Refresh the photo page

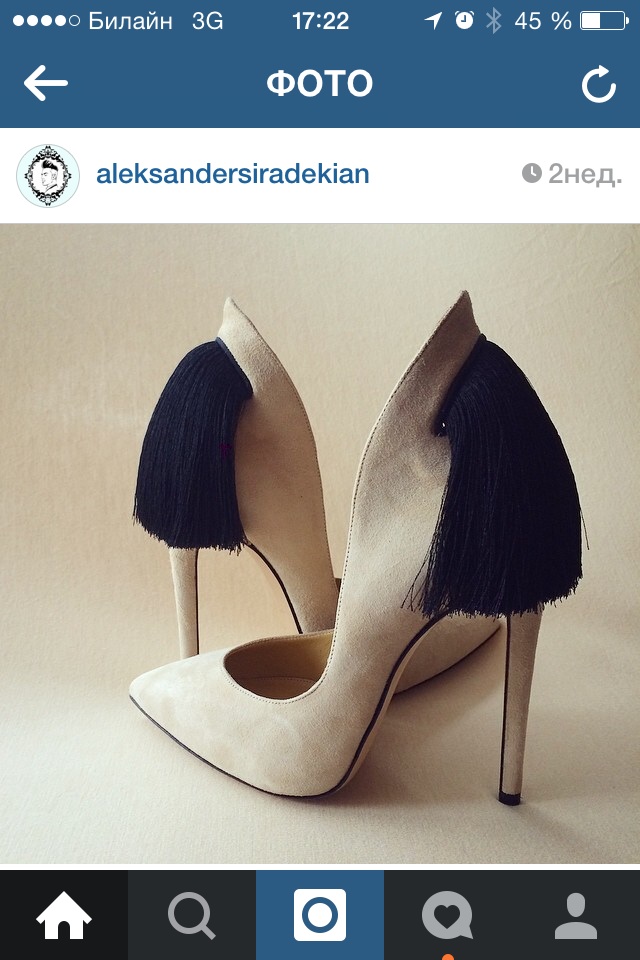click(598, 86)
